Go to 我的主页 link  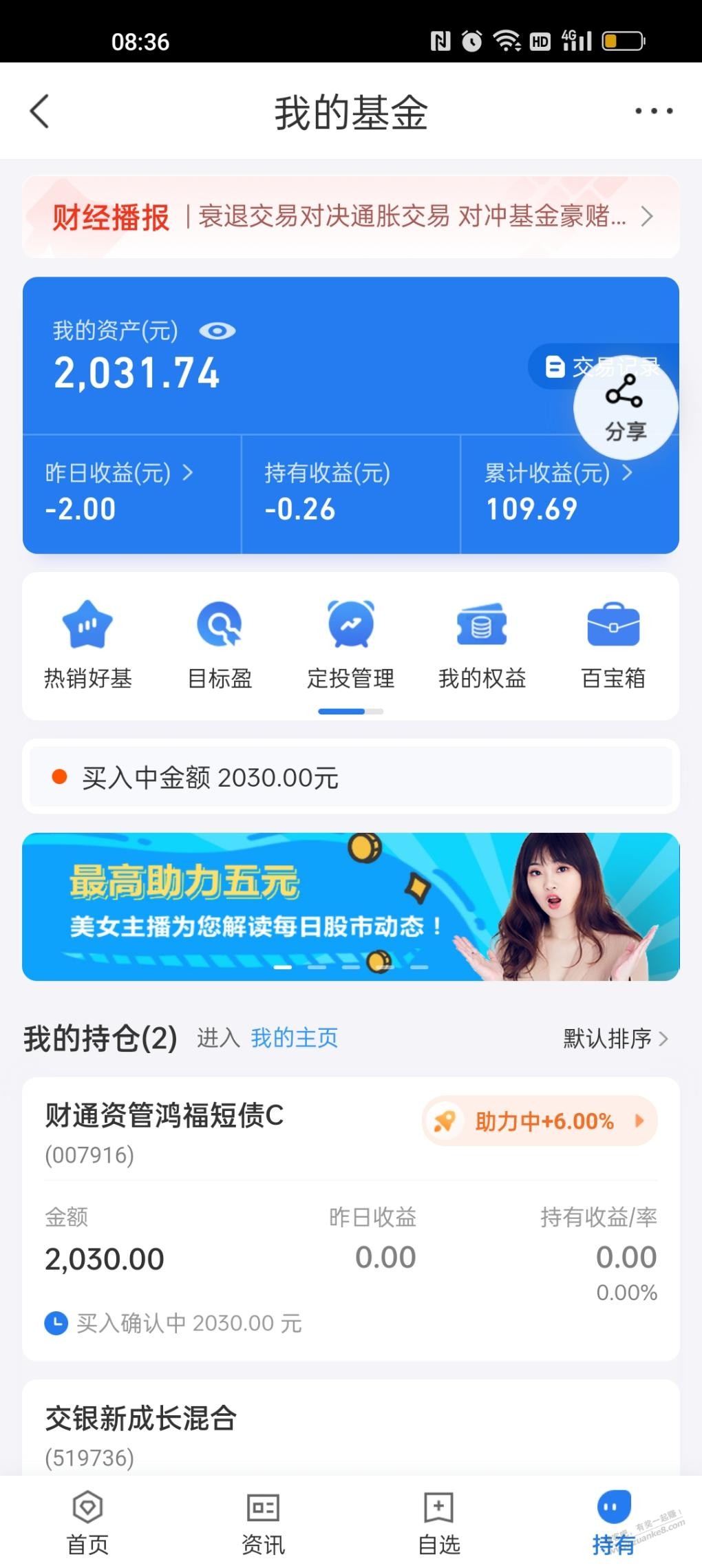click(294, 1038)
